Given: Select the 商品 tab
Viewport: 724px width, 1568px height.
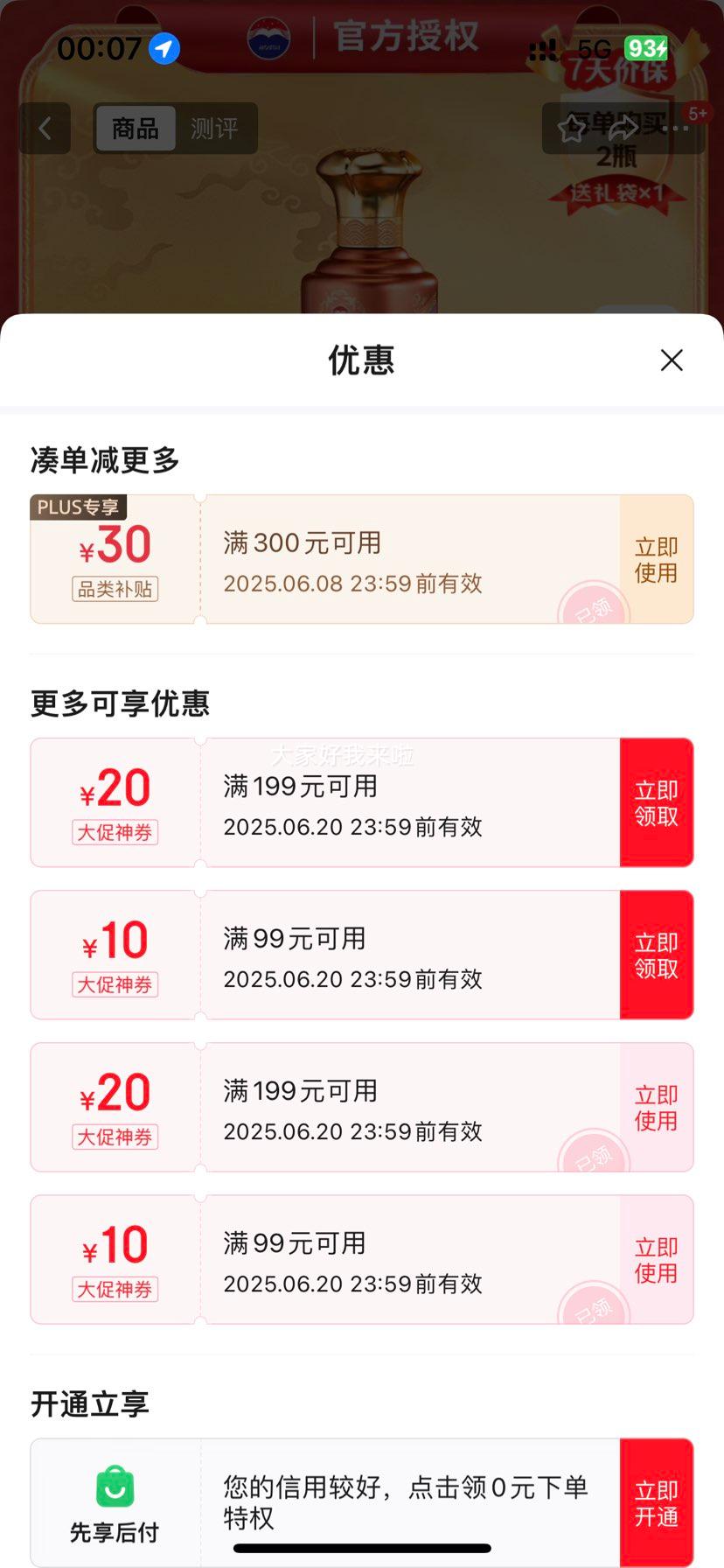Looking at the screenshot, I should (x=136, y=129).
